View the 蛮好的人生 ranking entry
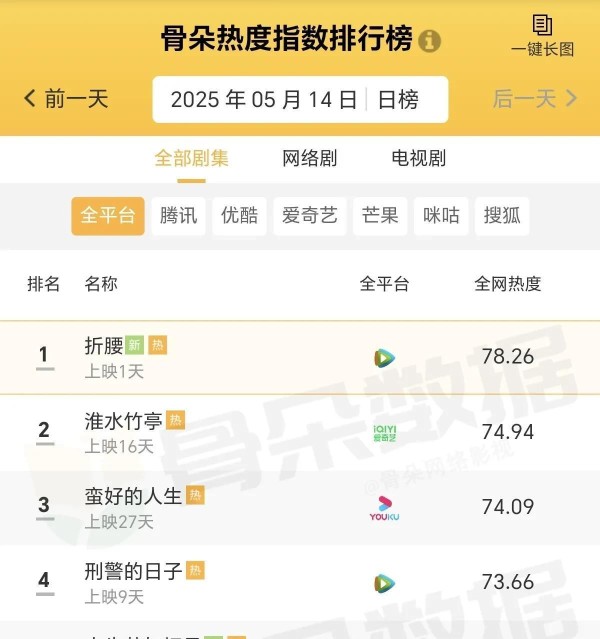The width and height of the screenshot is (600, 639). coord(134,496)
